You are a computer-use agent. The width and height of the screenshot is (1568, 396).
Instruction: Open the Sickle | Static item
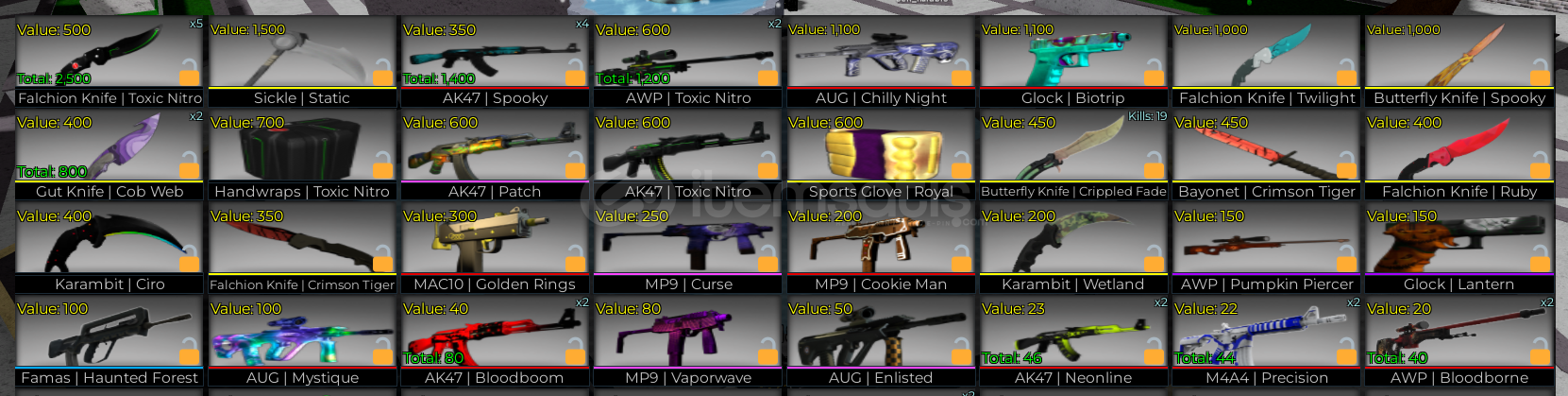tap(302, 60)
